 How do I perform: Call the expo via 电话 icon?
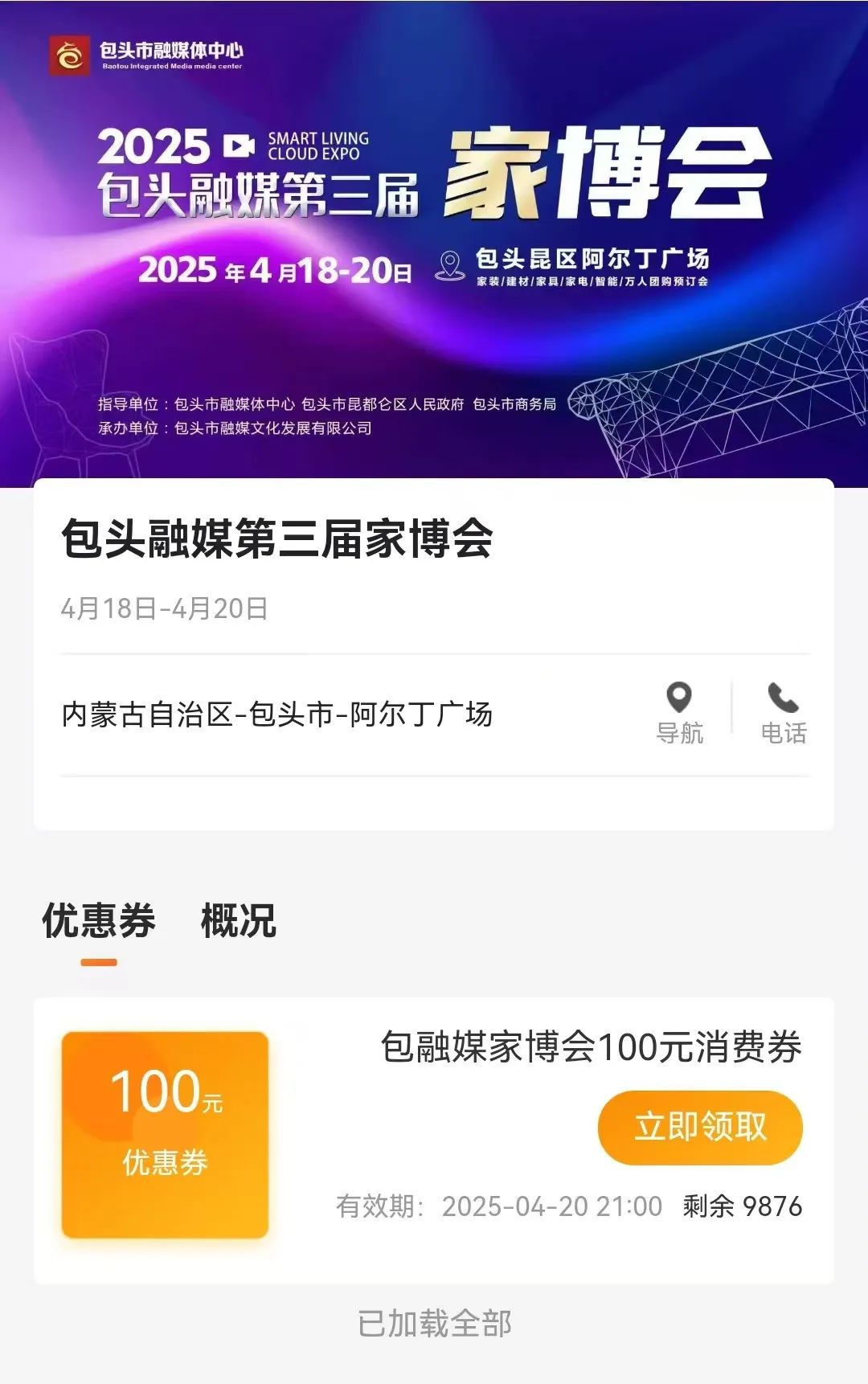point(783,712)
